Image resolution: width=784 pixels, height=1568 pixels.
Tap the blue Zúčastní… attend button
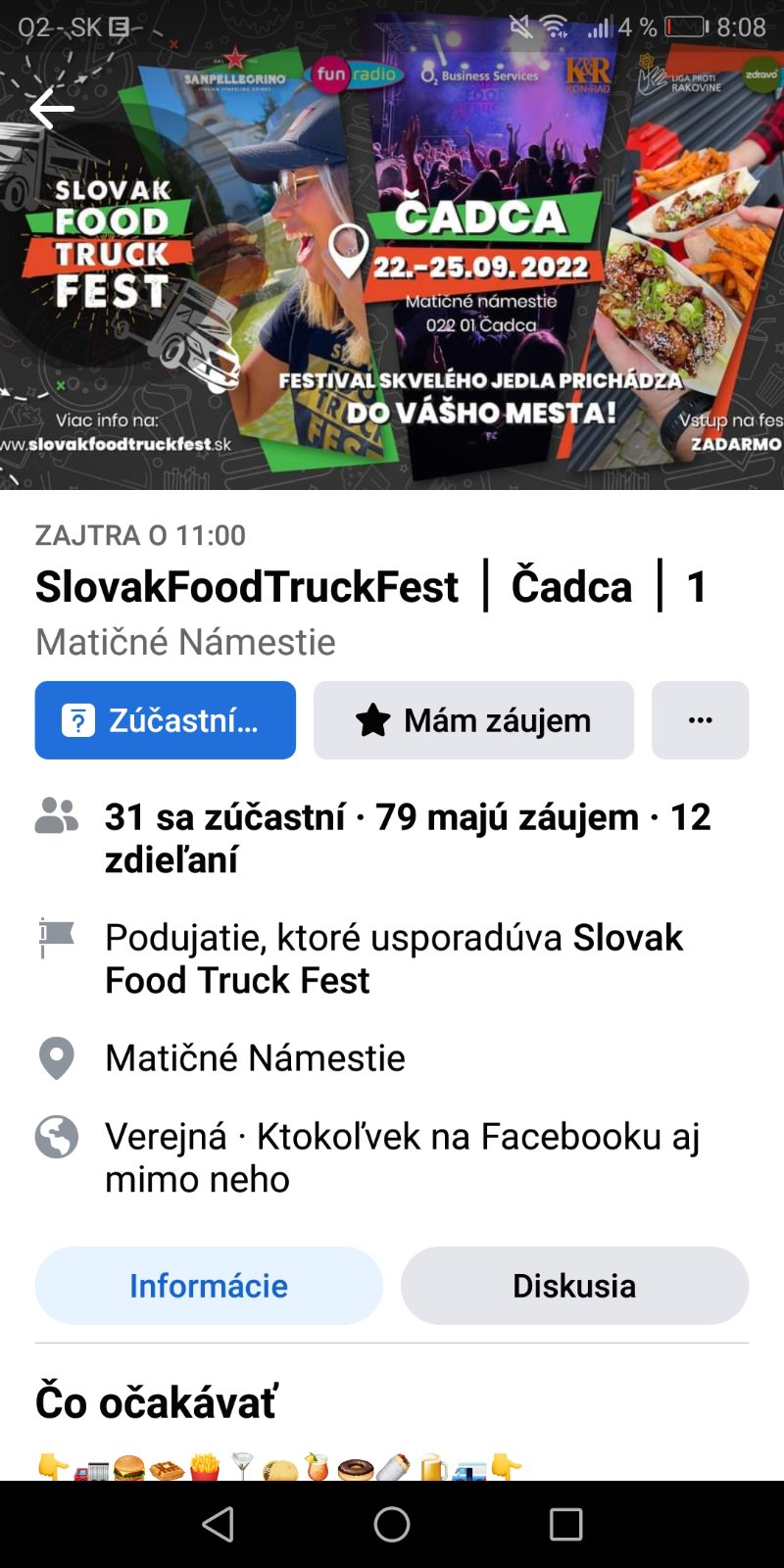tap(166, 720)
